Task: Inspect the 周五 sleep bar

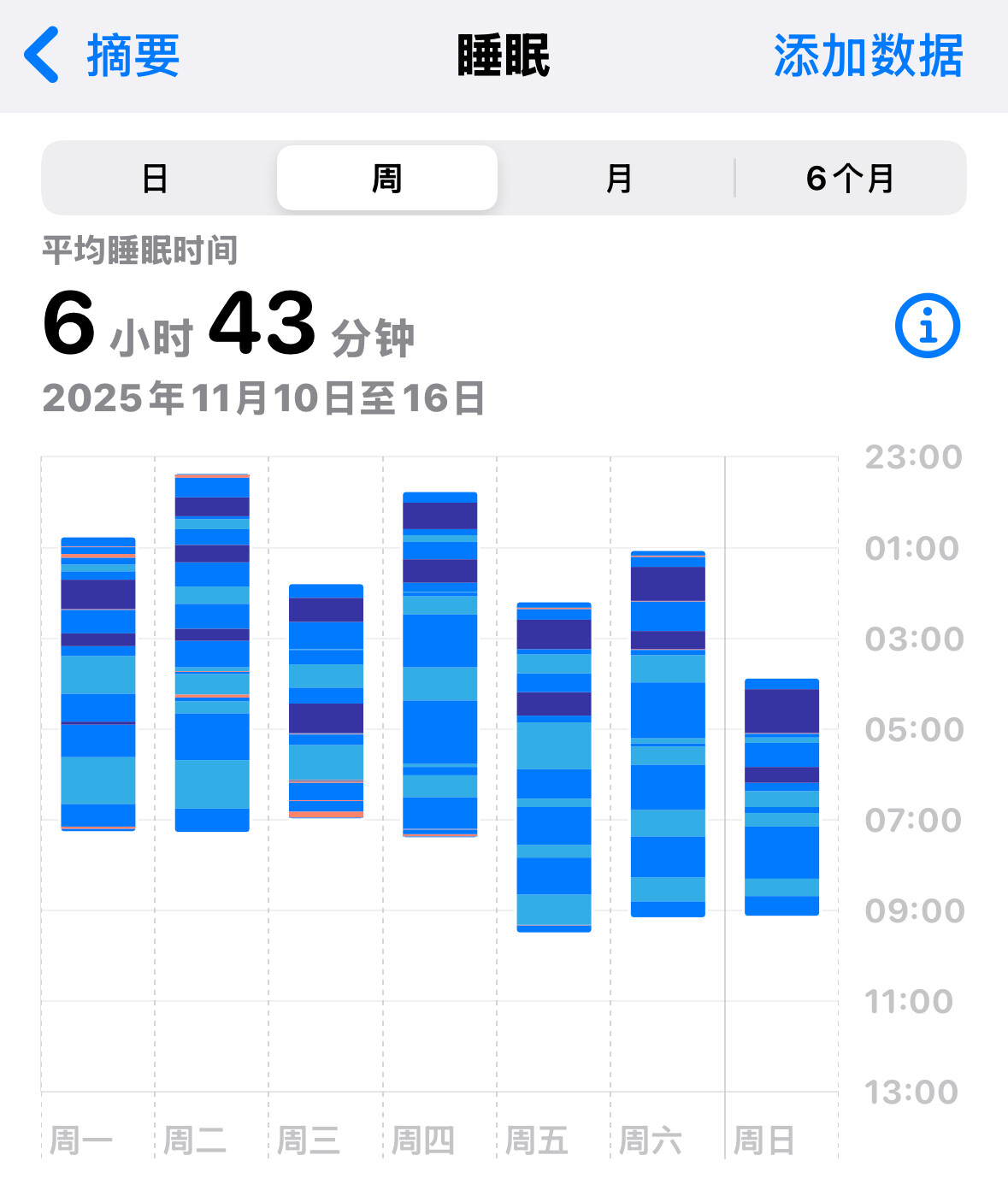Action: [x=554, y=767]
